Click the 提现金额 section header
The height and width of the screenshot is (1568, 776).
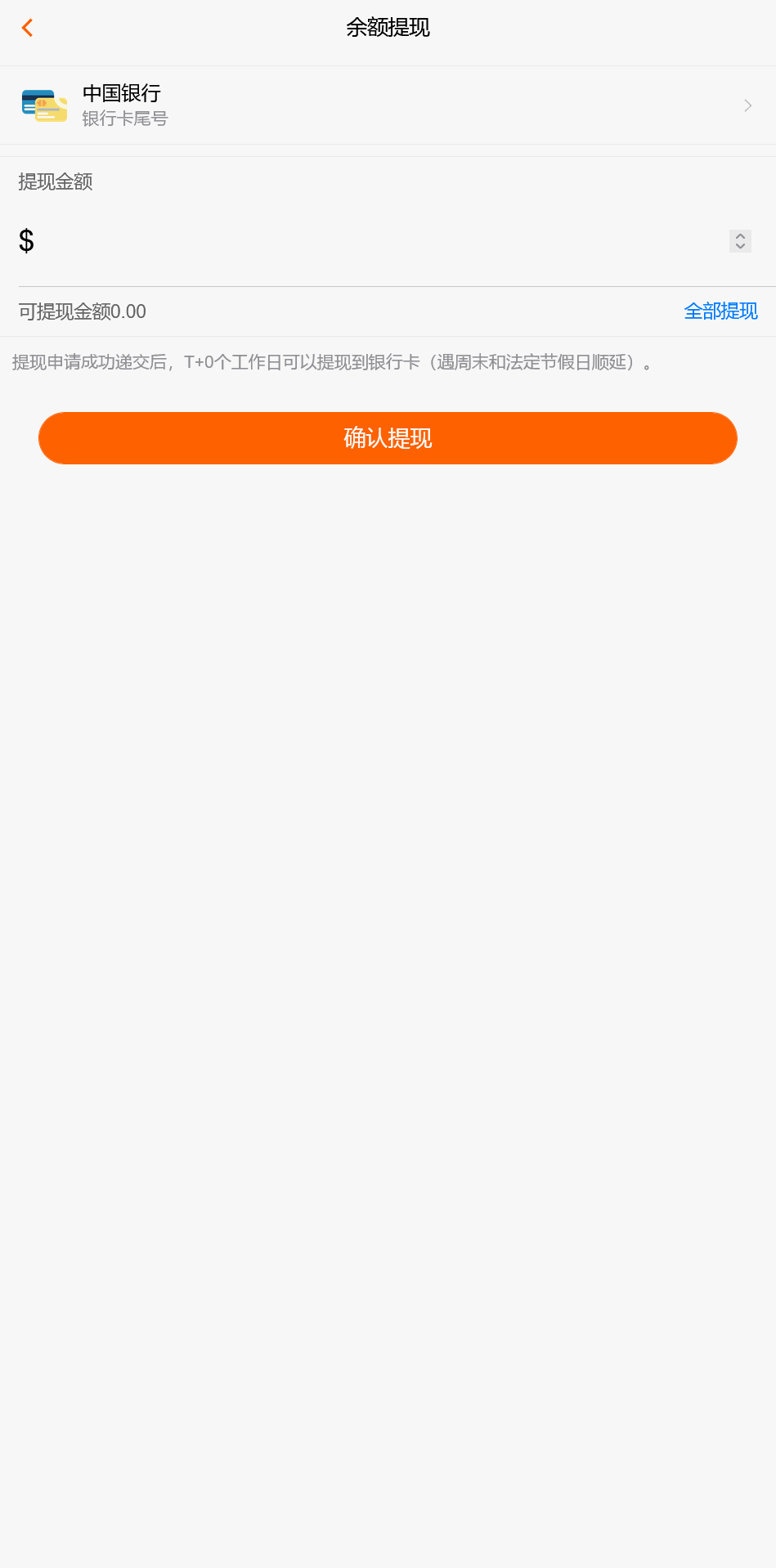click(x=55, y=181)
